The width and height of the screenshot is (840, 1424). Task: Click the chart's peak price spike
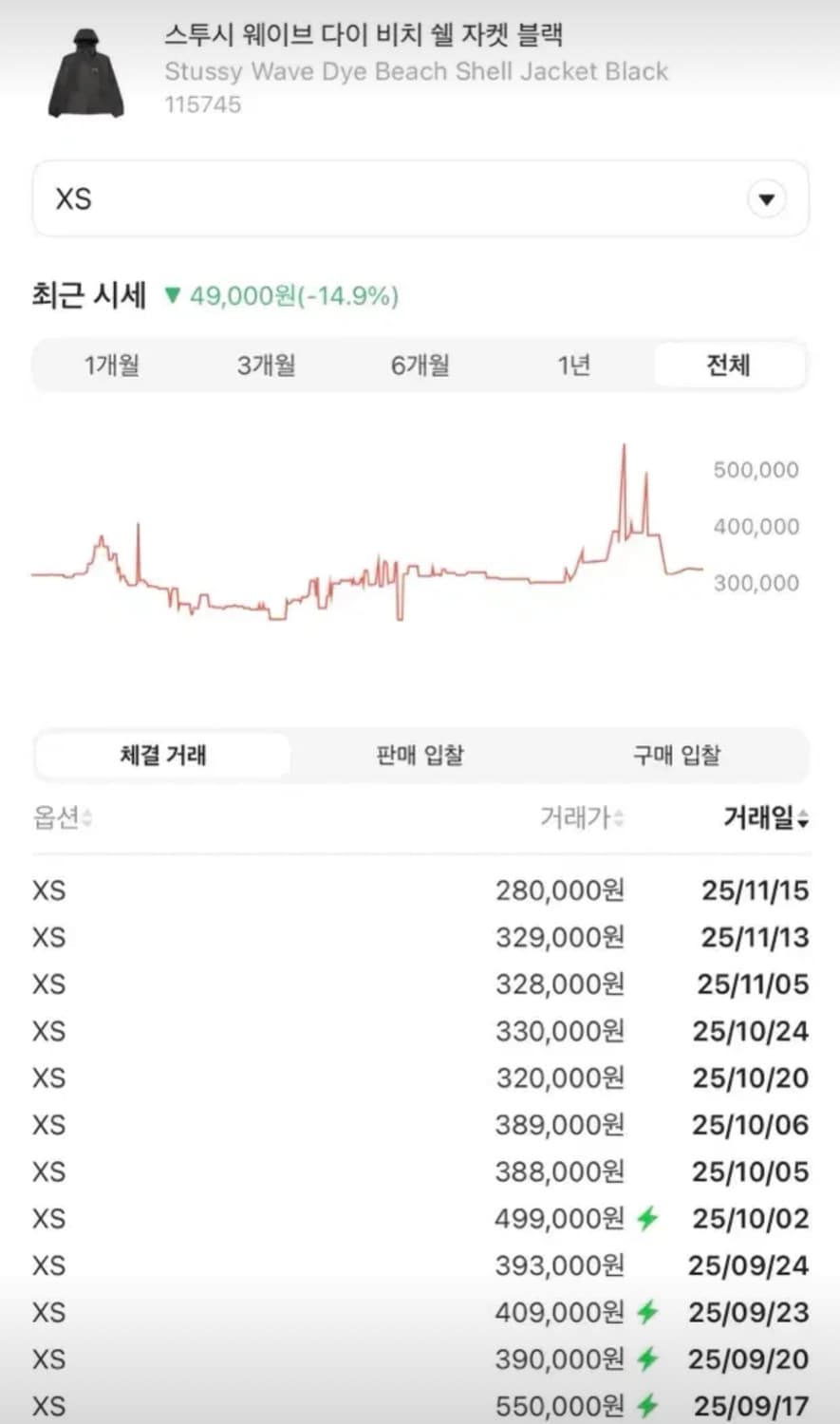625,446
